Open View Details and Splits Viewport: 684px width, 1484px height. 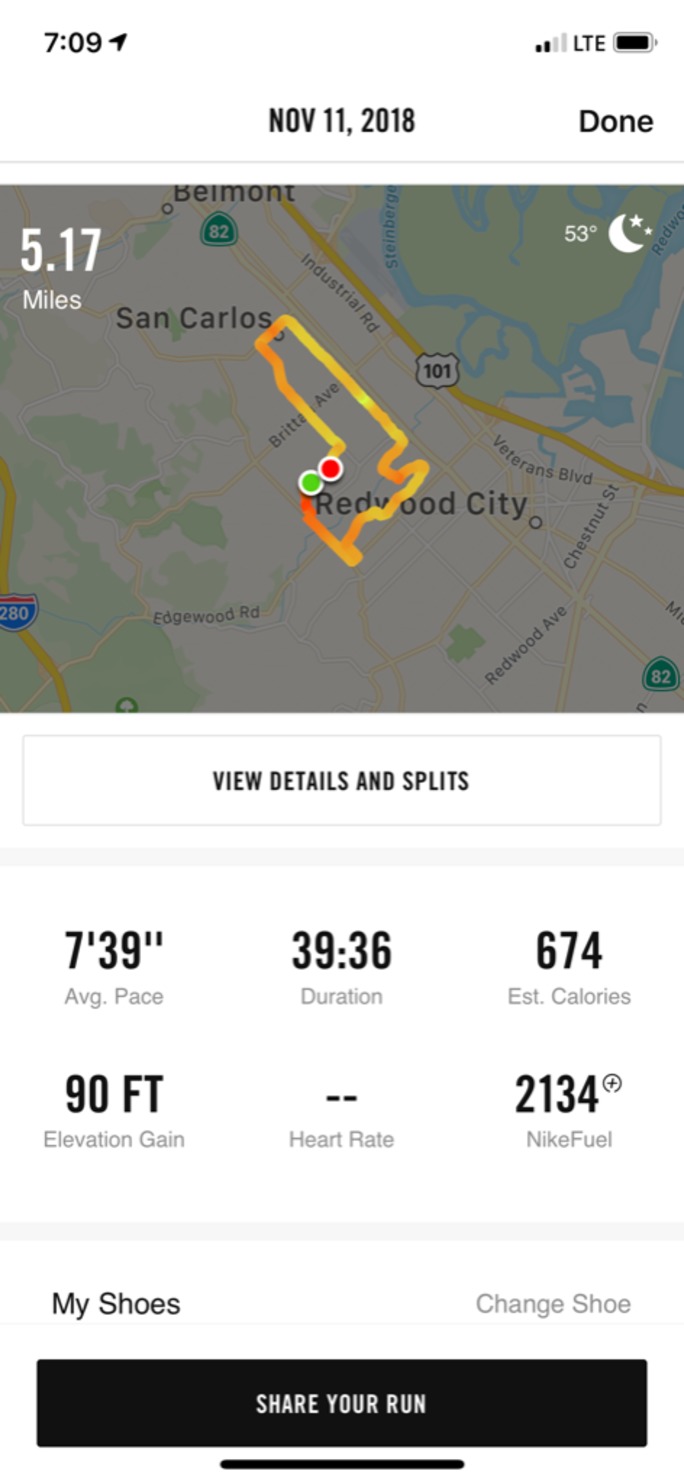point(341,781)
